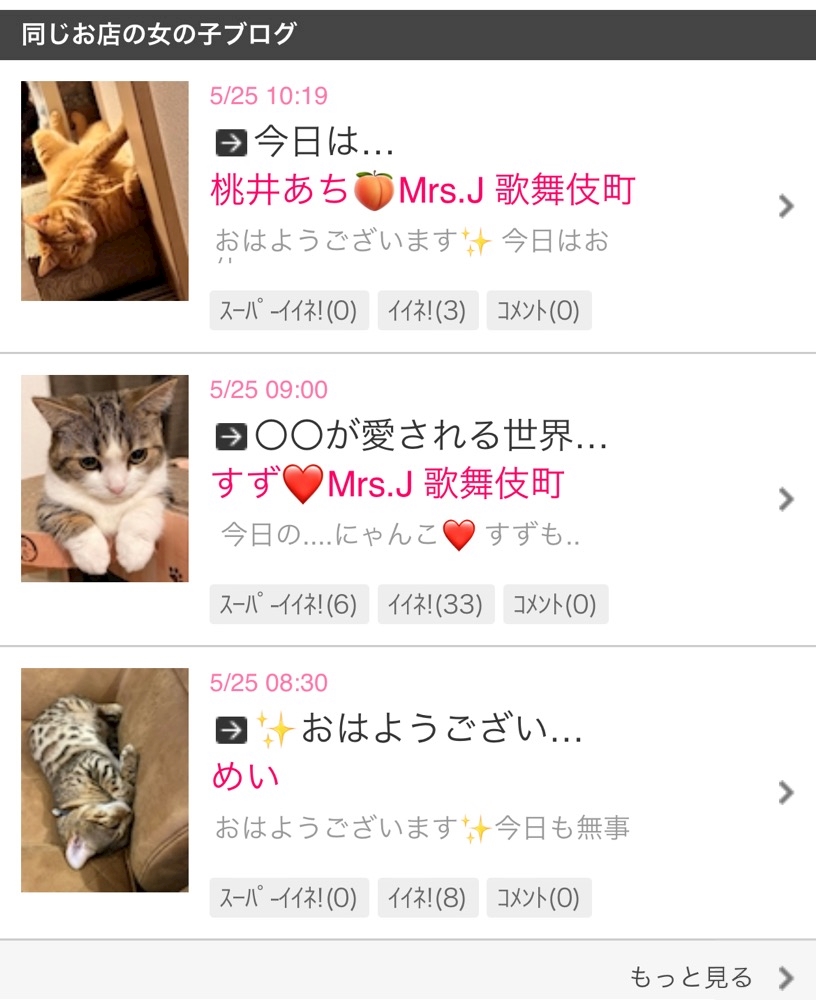Open コメント(0) on 桃井あち's post

[539, 311]
